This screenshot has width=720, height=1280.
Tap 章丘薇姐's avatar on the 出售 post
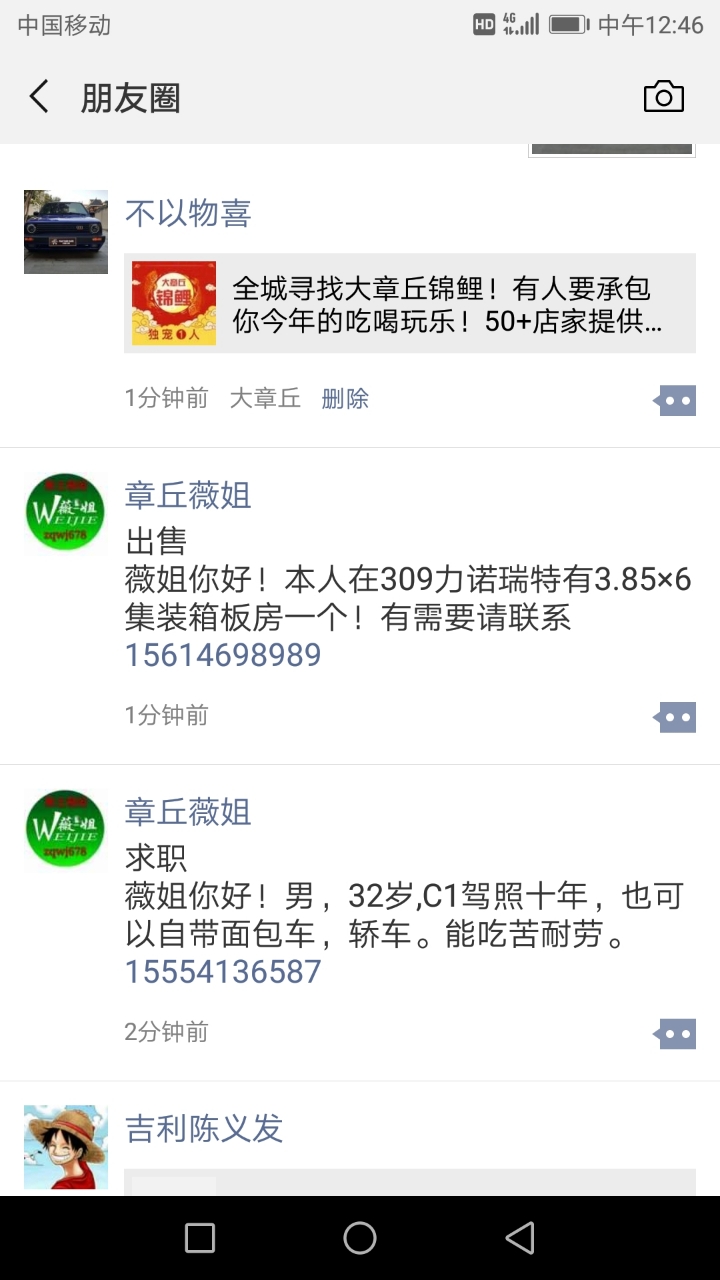click(65, 514)
